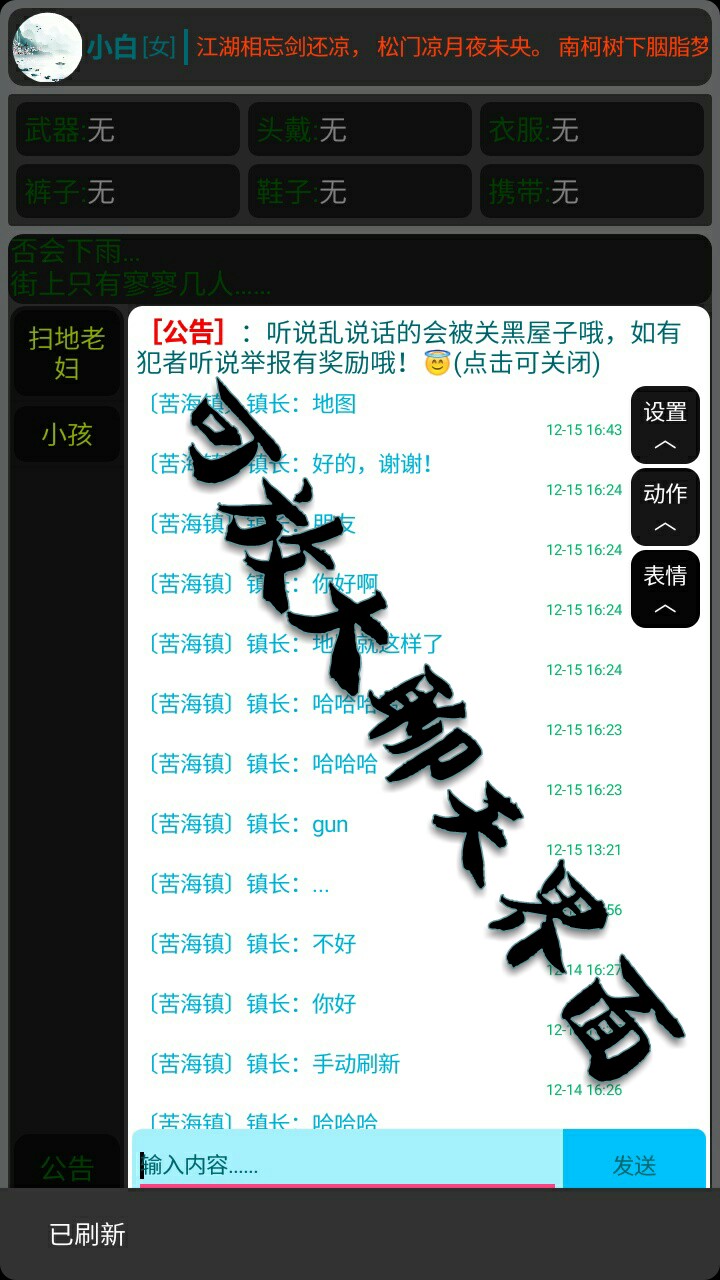Expand the 表情 emotes panel
Image resolution: width=720 pixels, height=1280 pixels.
click(x=664, y=588)
